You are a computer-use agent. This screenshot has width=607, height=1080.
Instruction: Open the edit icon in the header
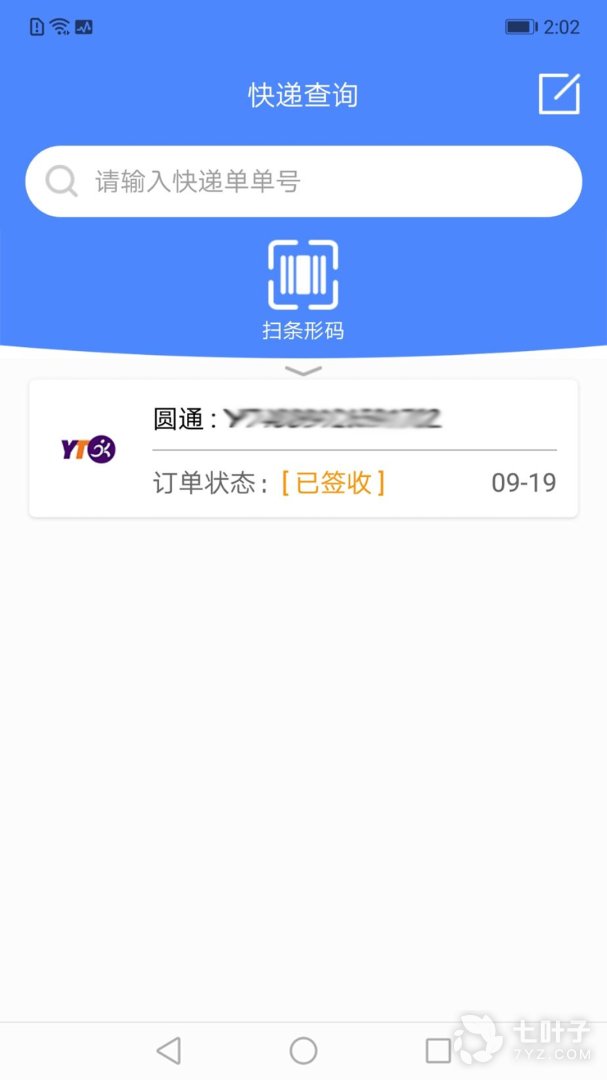(x=559, y=94)
